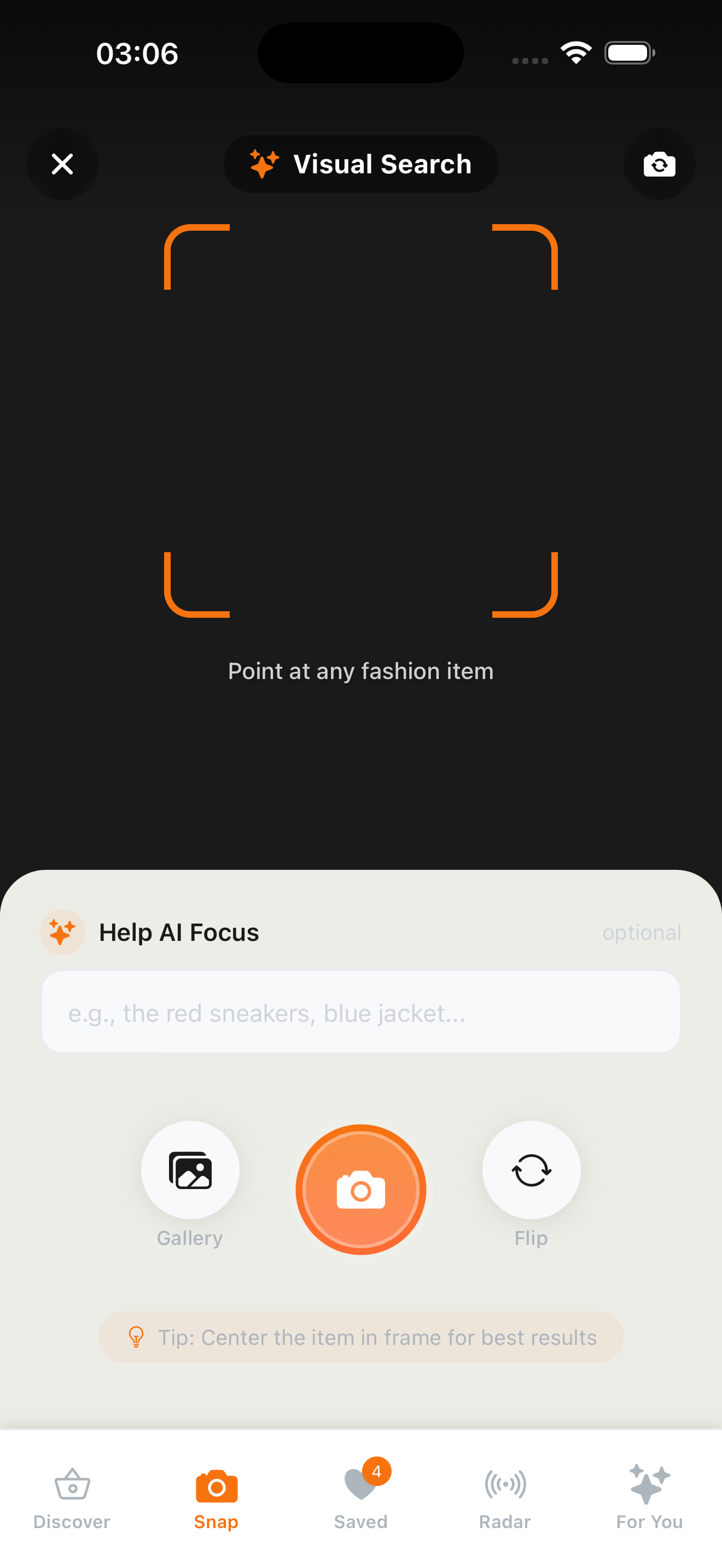Focus the Help AI Focus text field
This screenshot has height=1568, width=722.
tap(360, 1011)
